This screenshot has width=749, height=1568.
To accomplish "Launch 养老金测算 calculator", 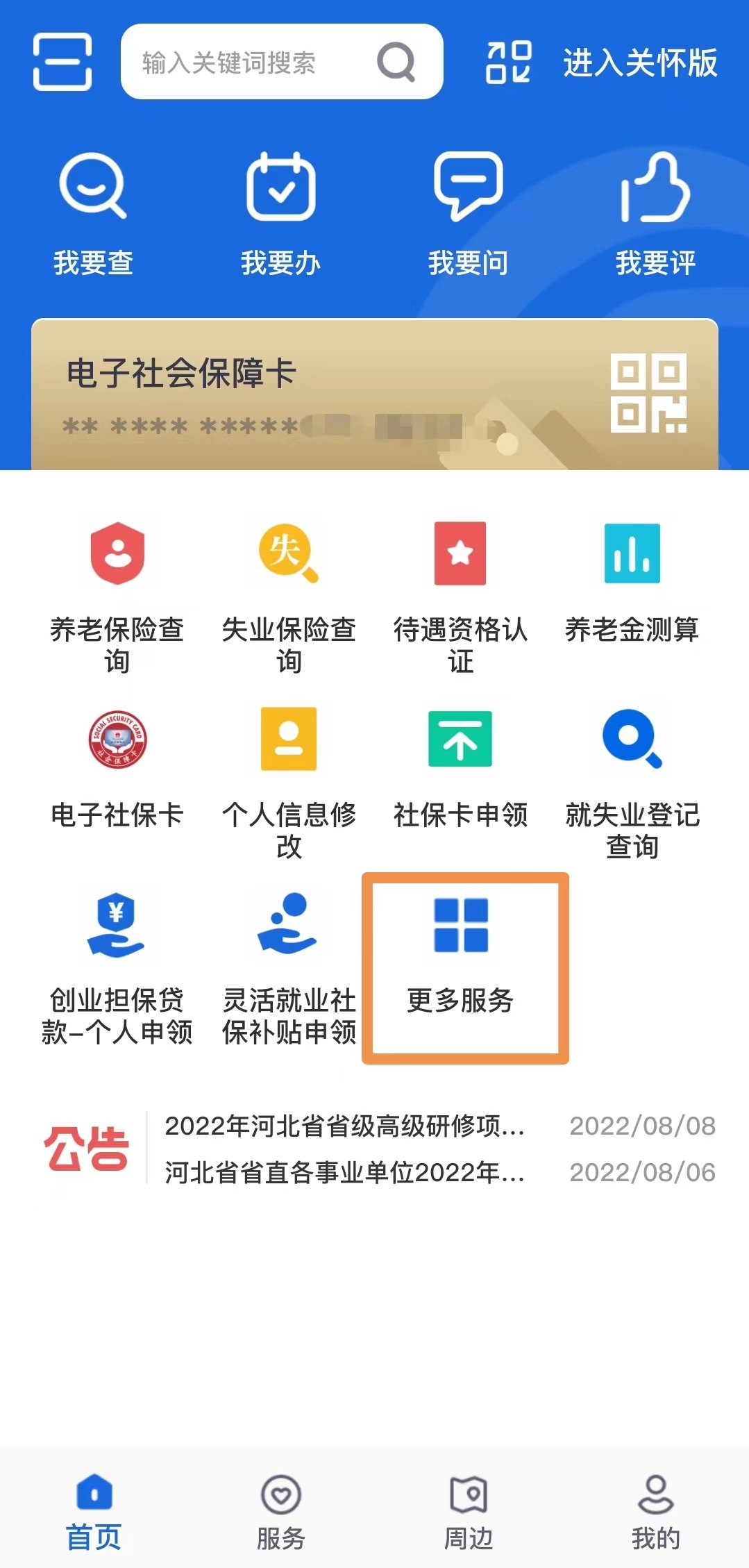I will (x=632, y=583).
